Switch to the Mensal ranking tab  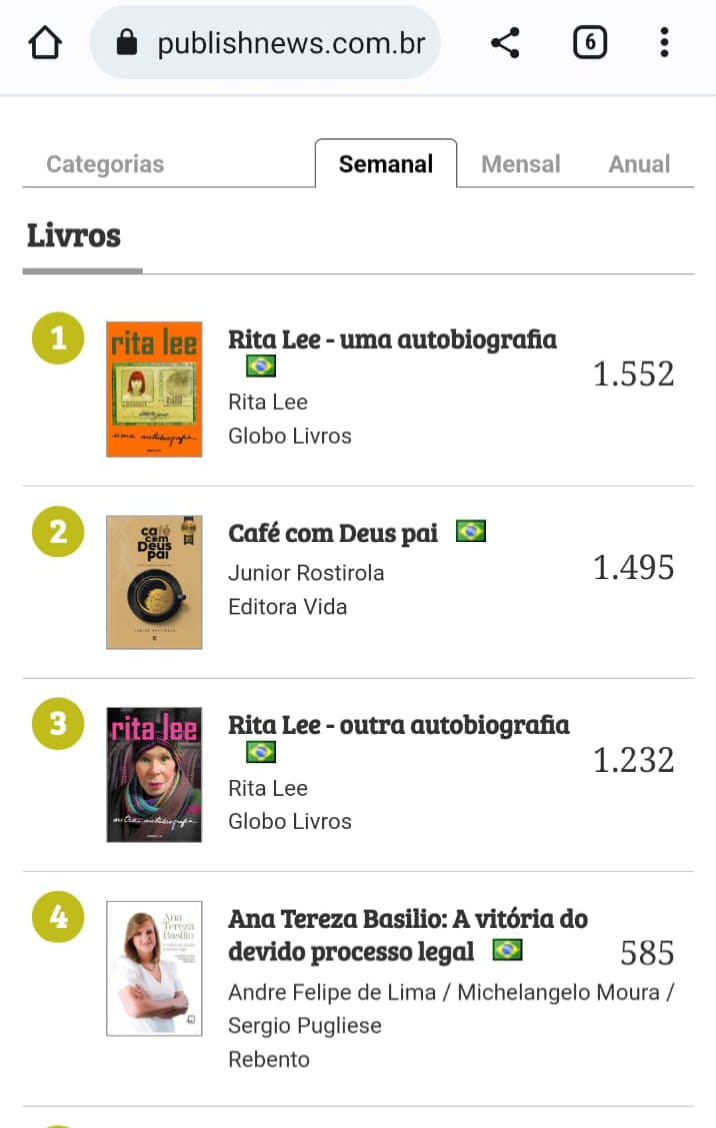[x=520, y=164]
